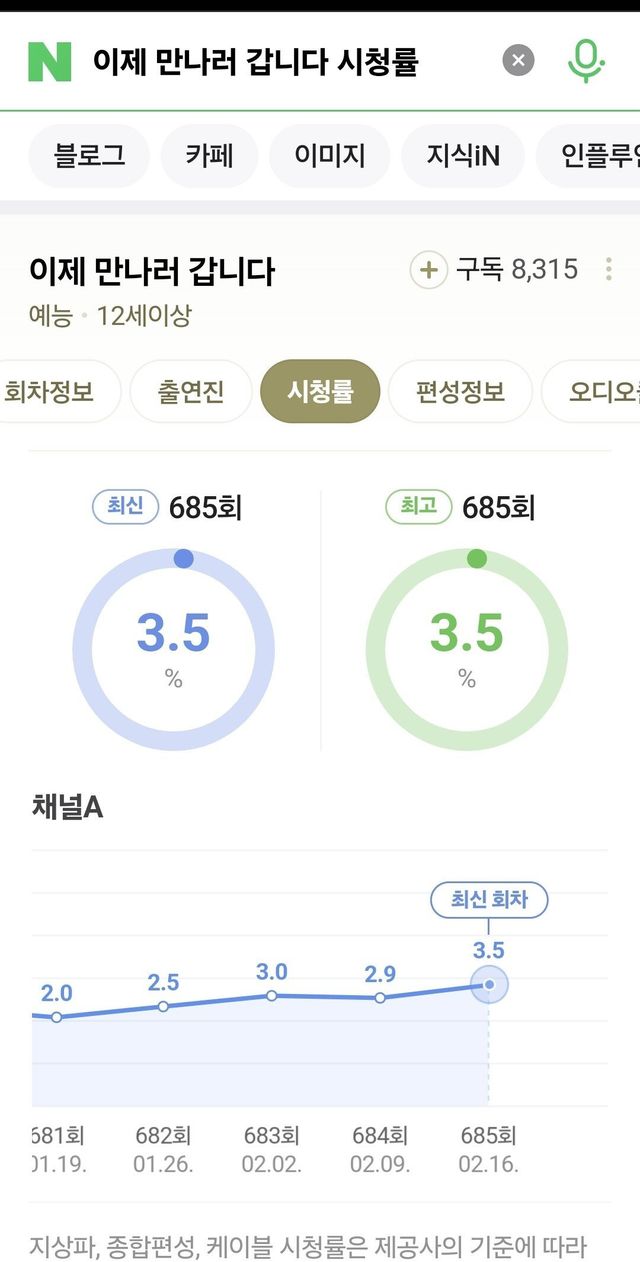Start voice search with the microphone
Image resolution: width=640 pixels, height=1262 pixels.
click(586, 61)
